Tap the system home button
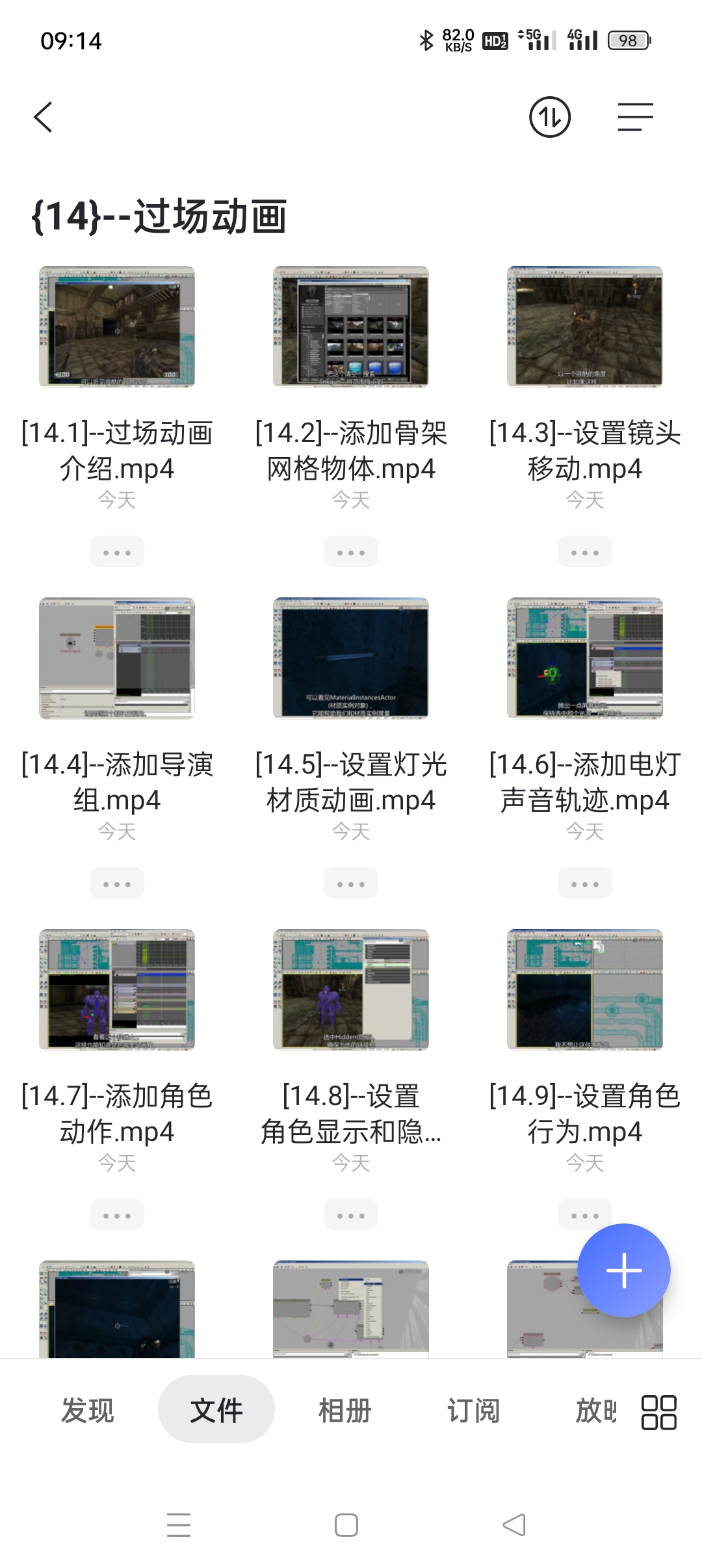 346,1525
